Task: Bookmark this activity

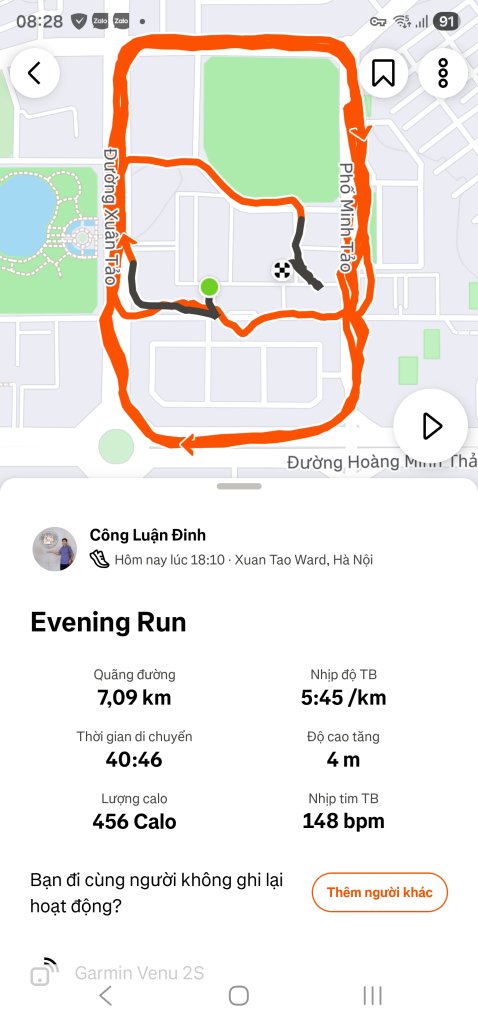Action: pos(383,73)
